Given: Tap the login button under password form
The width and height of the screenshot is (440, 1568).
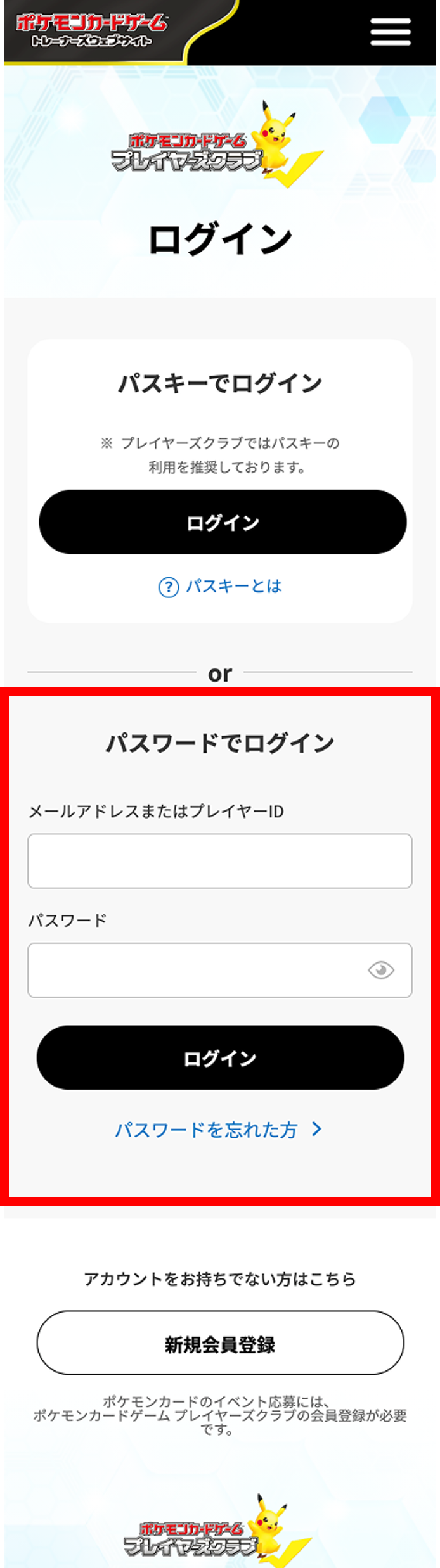Looking at the screenshot, I should [220, 1058].
